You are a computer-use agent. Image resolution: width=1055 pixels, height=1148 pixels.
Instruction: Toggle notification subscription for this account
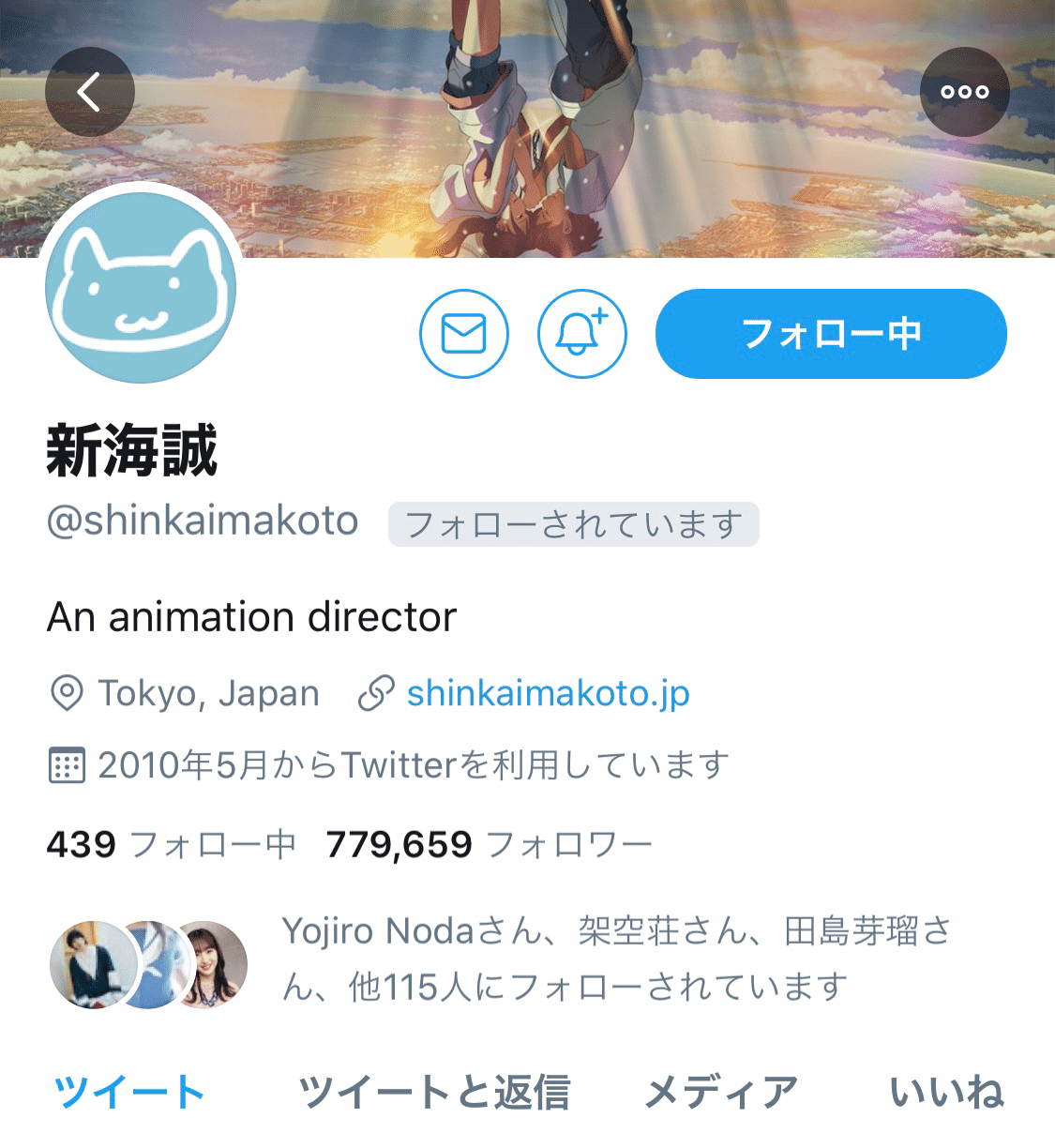coord(581,334)
